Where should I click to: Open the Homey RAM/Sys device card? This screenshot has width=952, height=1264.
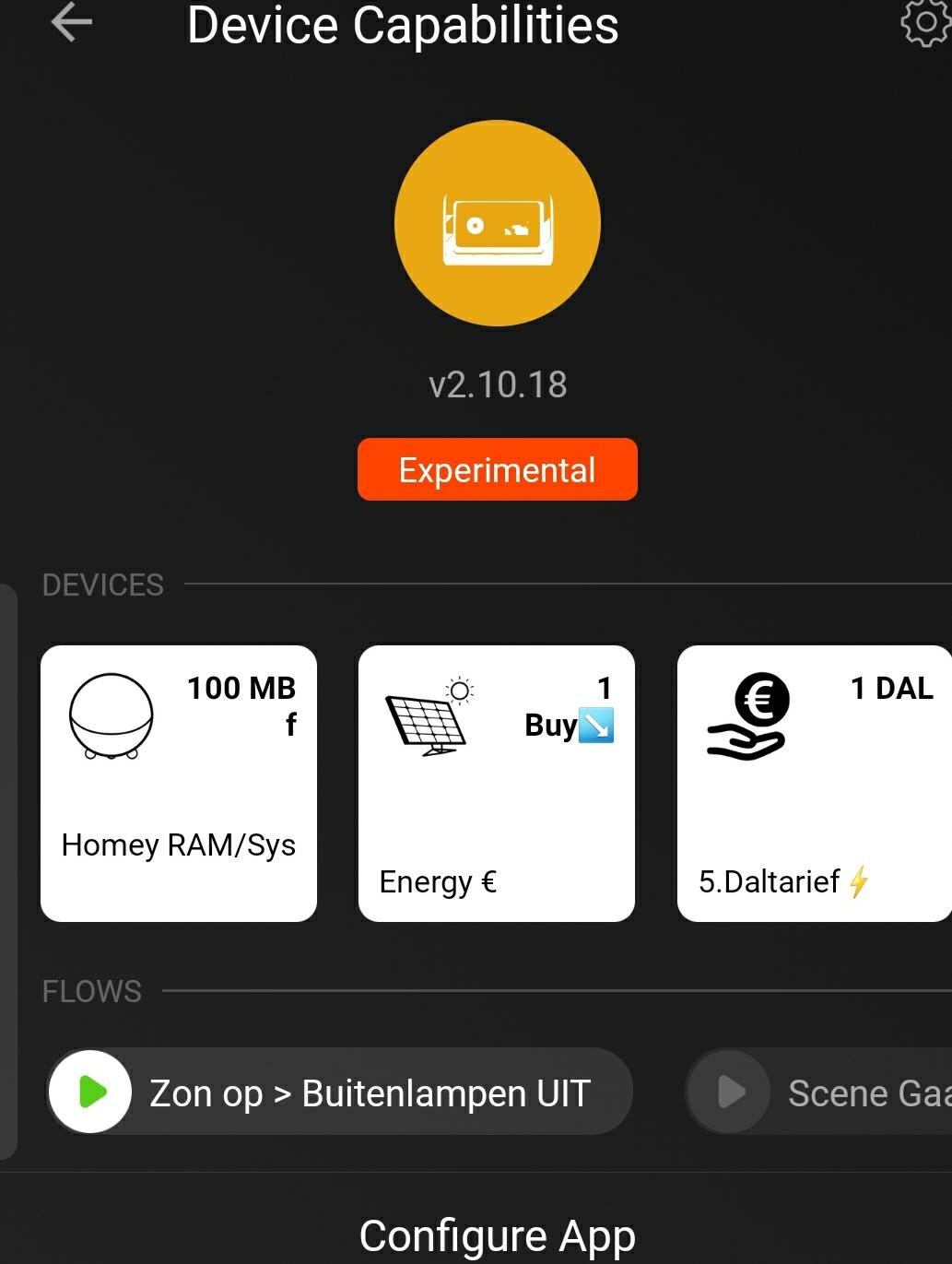coord(179,784)
